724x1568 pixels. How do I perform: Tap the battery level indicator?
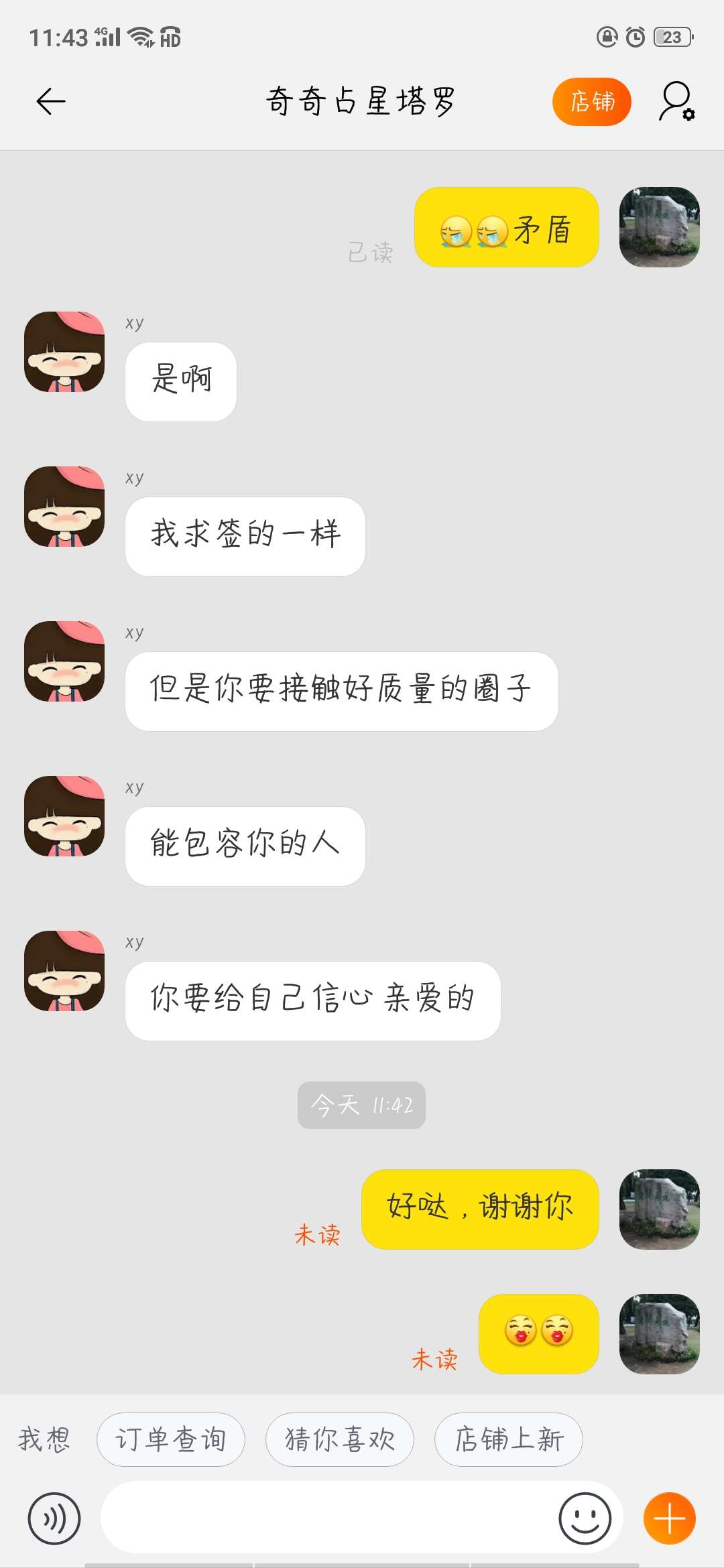[x=672, y=37]
